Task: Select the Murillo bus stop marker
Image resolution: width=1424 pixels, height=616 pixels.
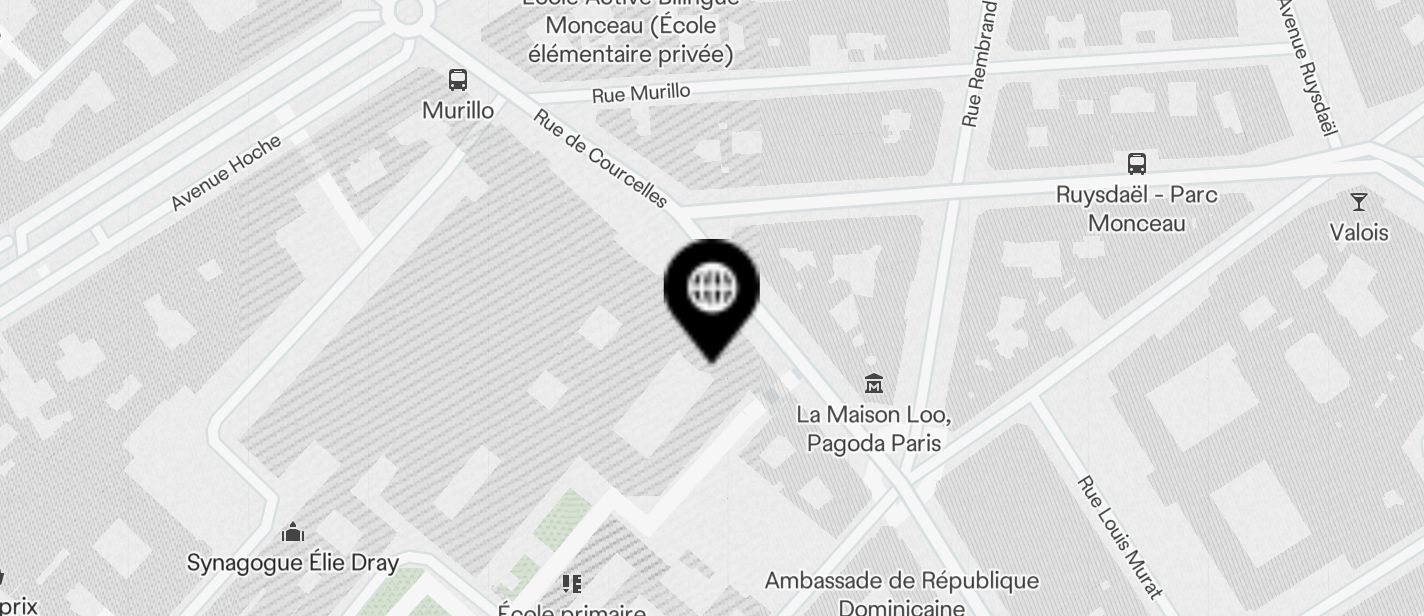Action: (458, 80)
